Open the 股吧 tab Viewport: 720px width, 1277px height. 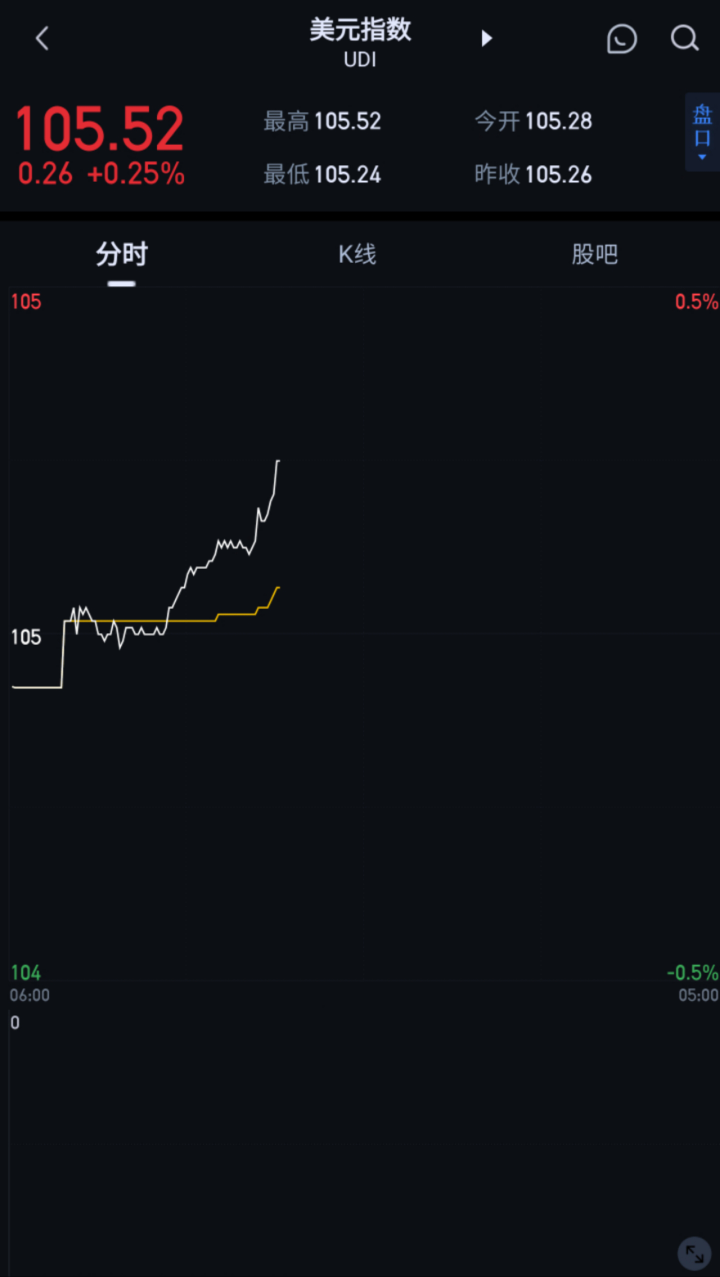click(x=595, y=255)
